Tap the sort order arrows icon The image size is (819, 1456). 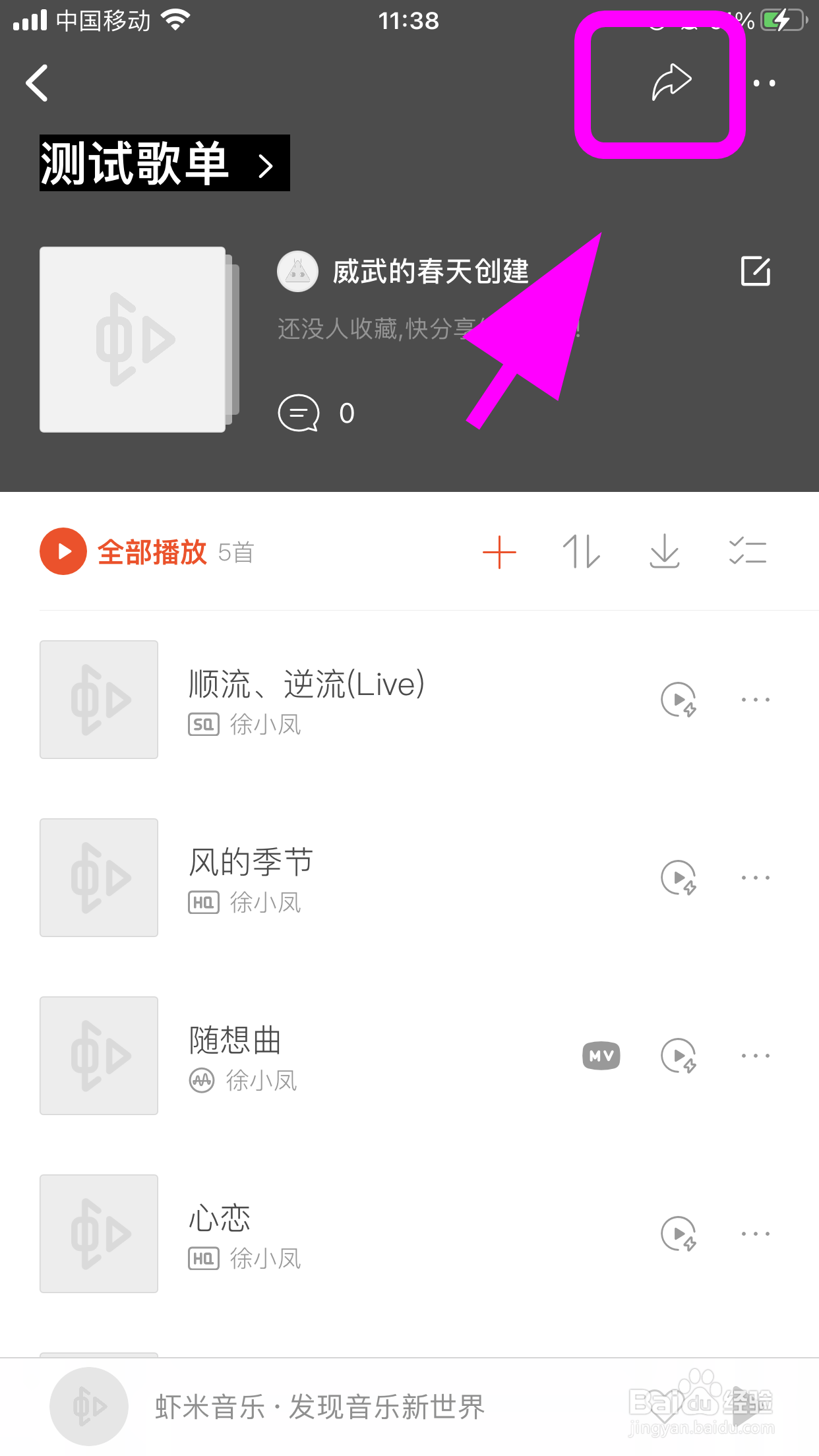(x=581, y=552)
